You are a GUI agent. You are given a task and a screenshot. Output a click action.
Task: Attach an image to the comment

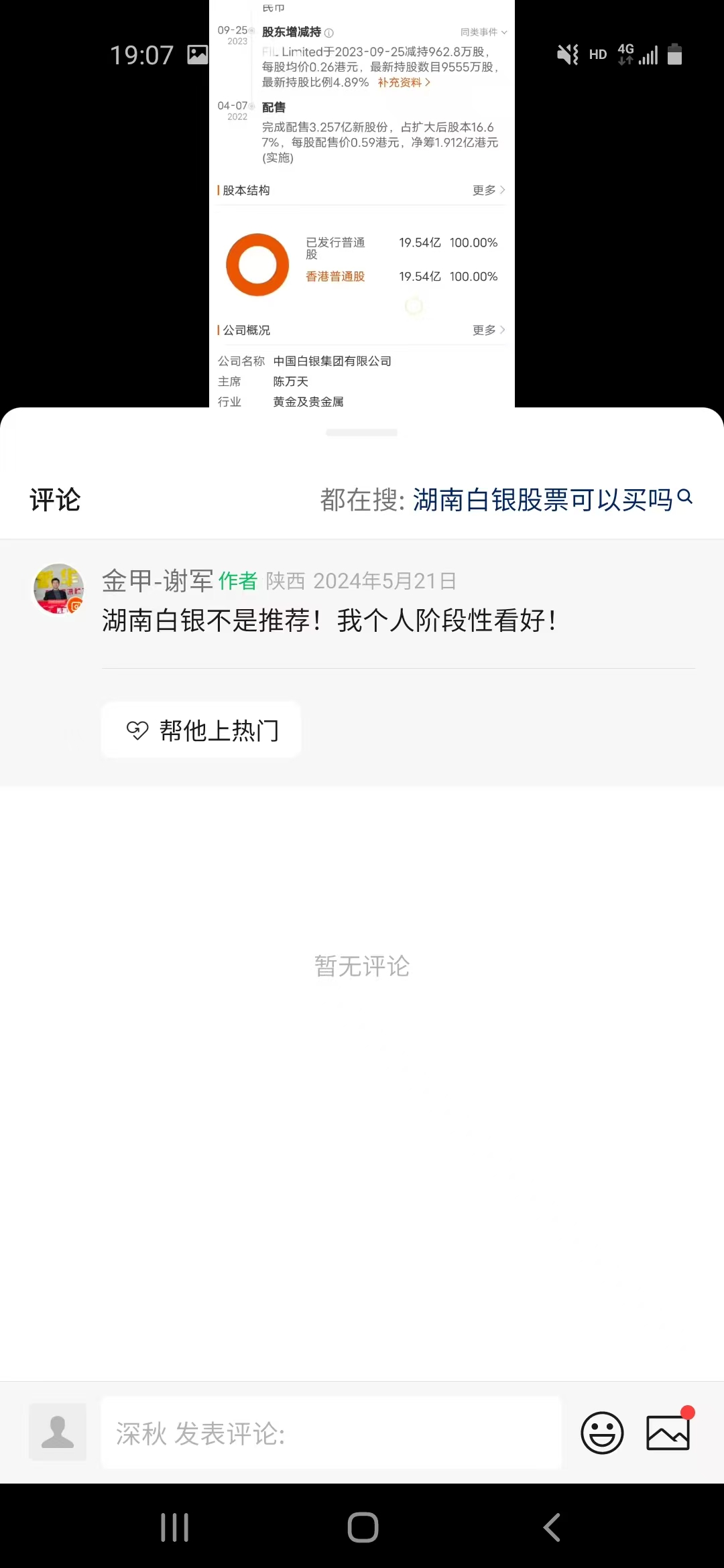668,1433
